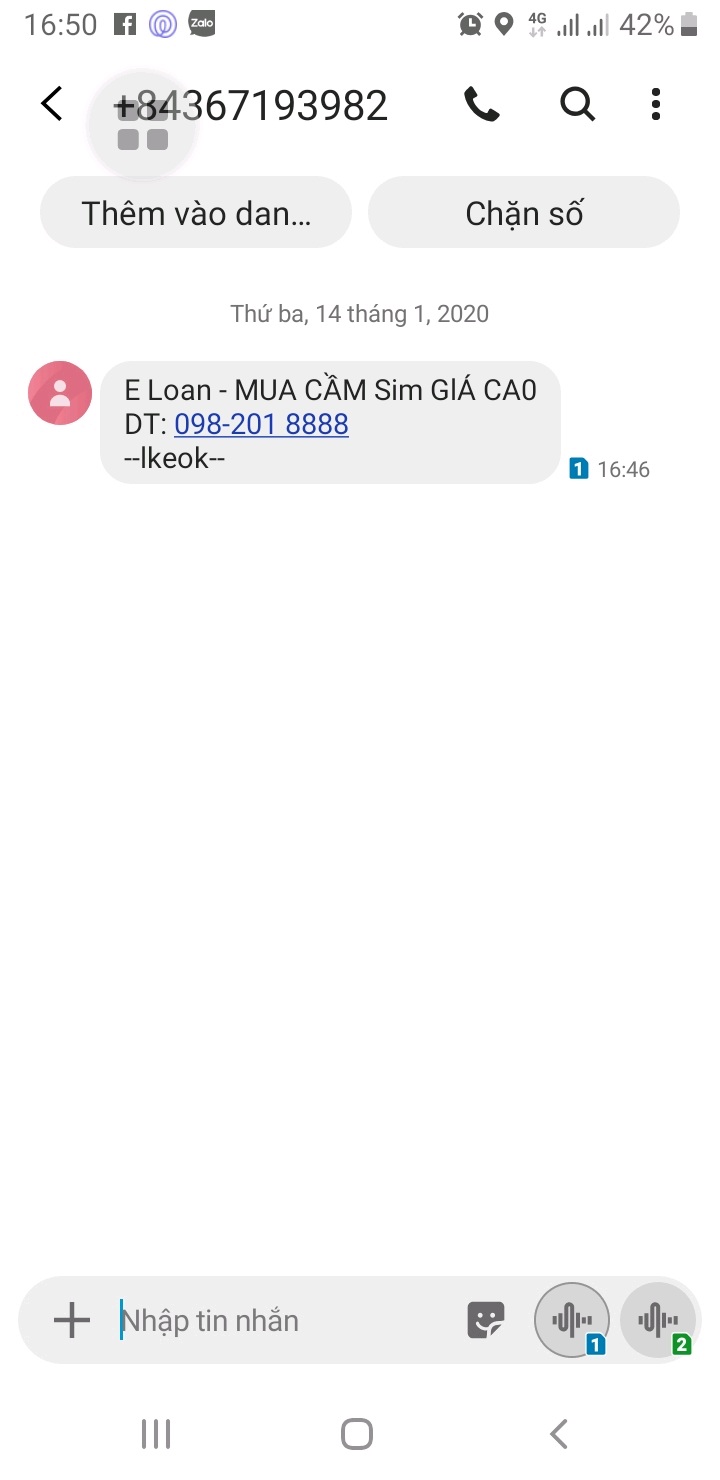Screen dimensions: 720x1480
Task: Open the sticker picker
Action: pyautogui.click(x=486, y=1321)
